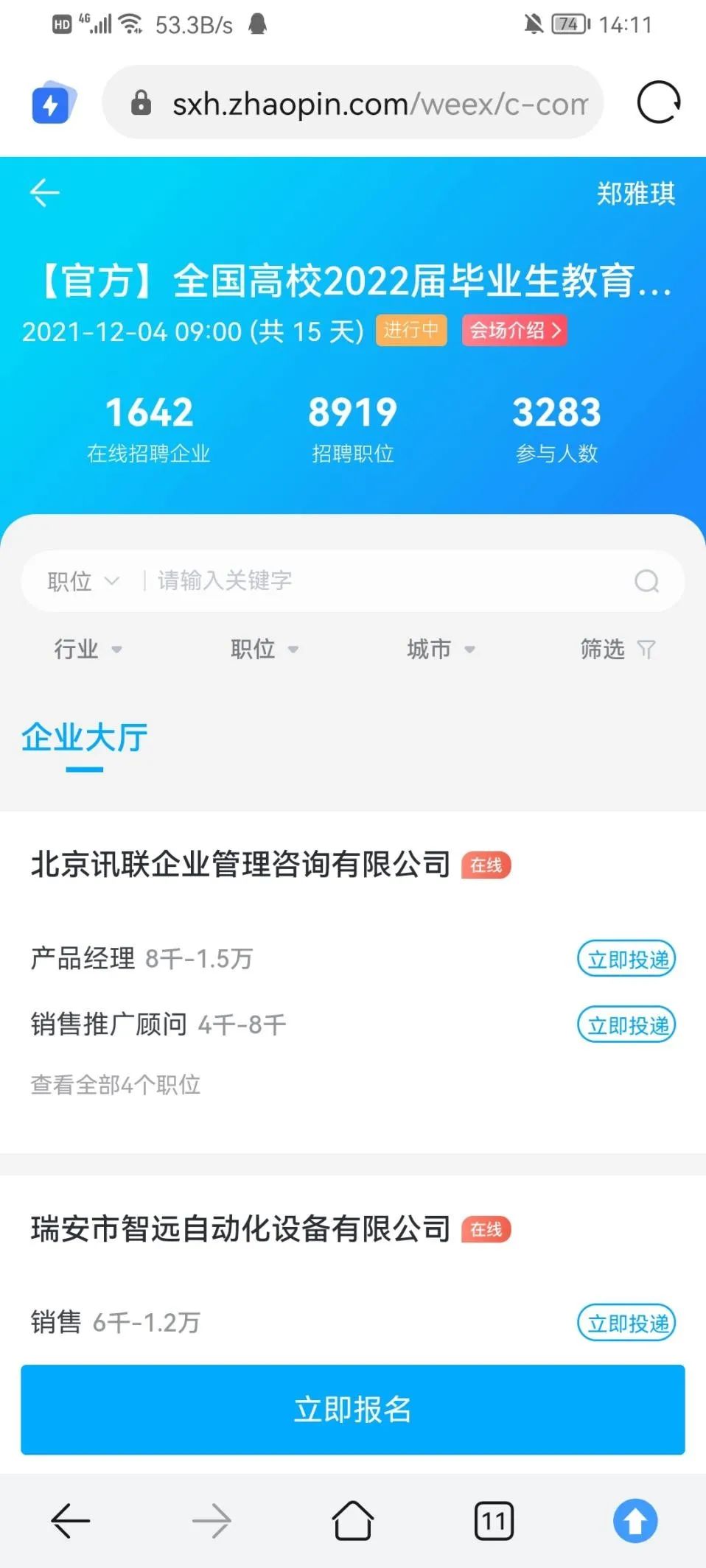This screenshot has width=706, height=1568.
Task: Open the 筛选 filter options
Action: [x=618, y=649]
